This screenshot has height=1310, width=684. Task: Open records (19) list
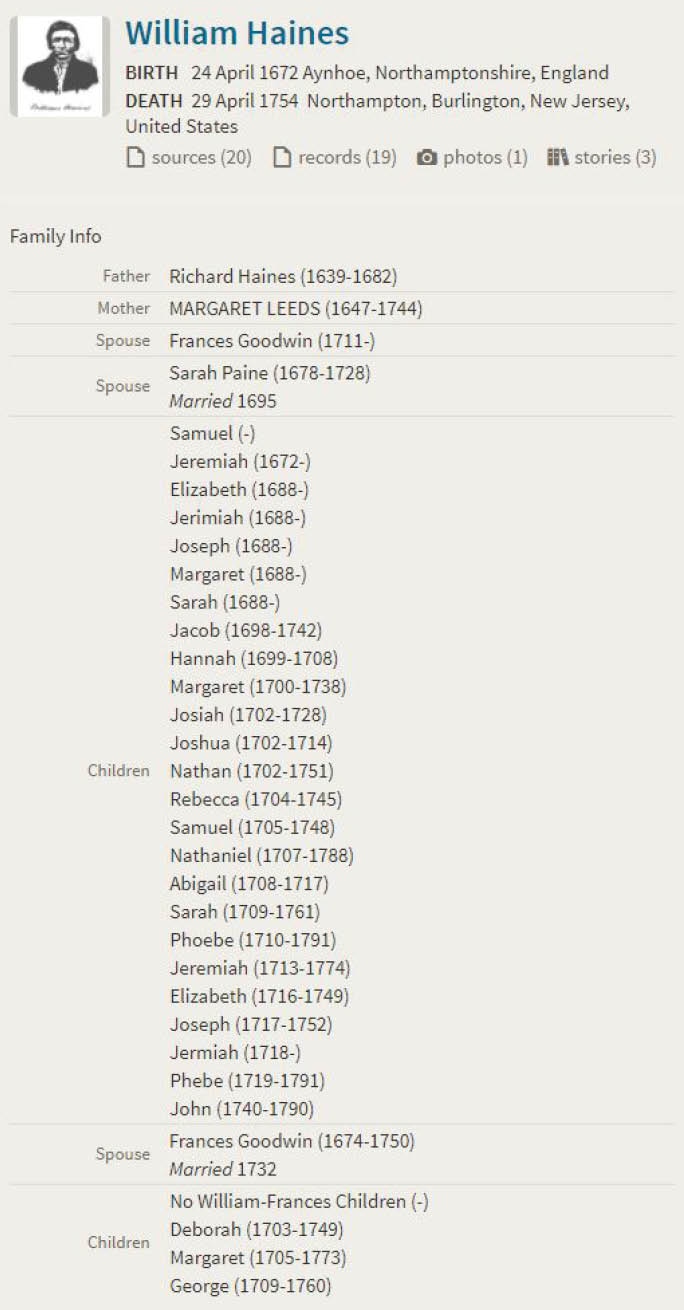(335, 157)
